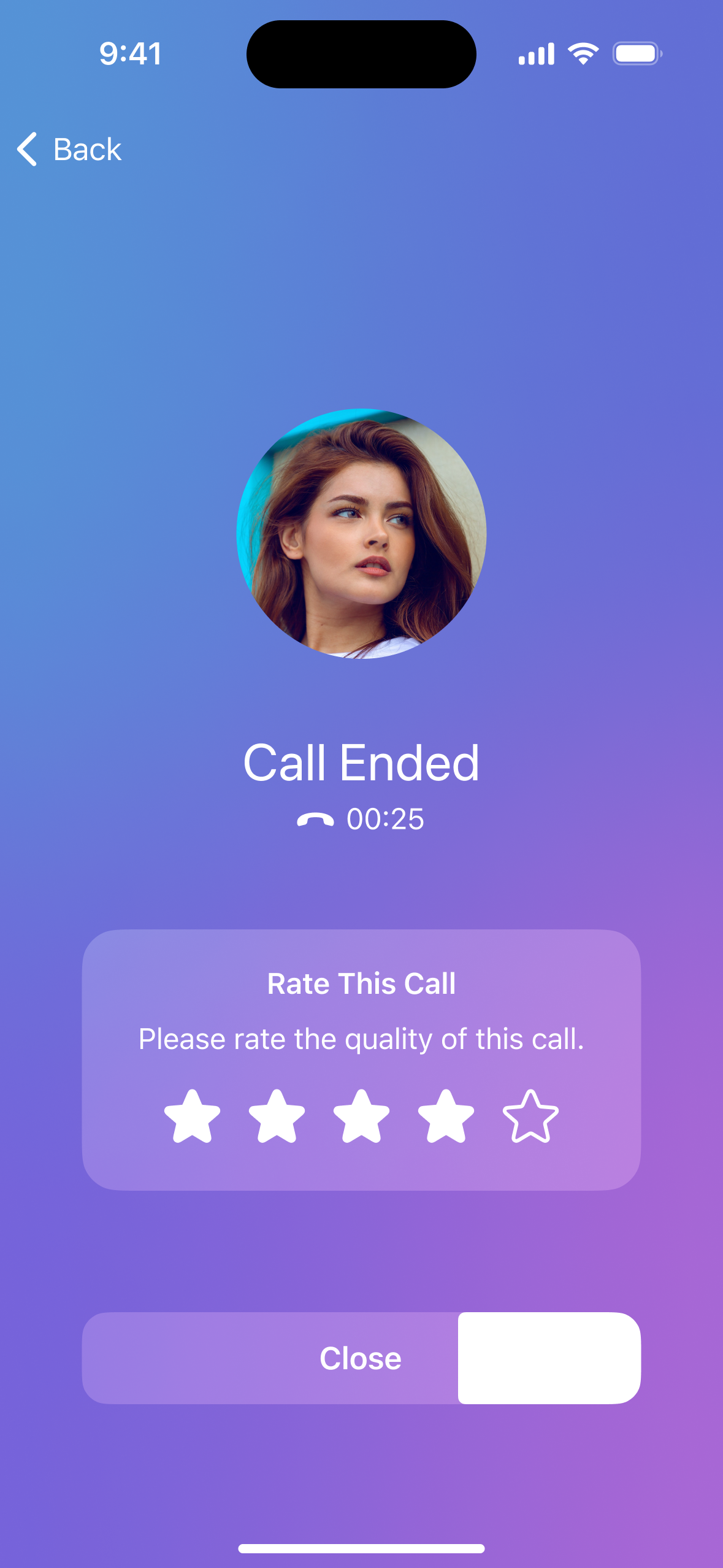Rate the call three stars

361,1116
